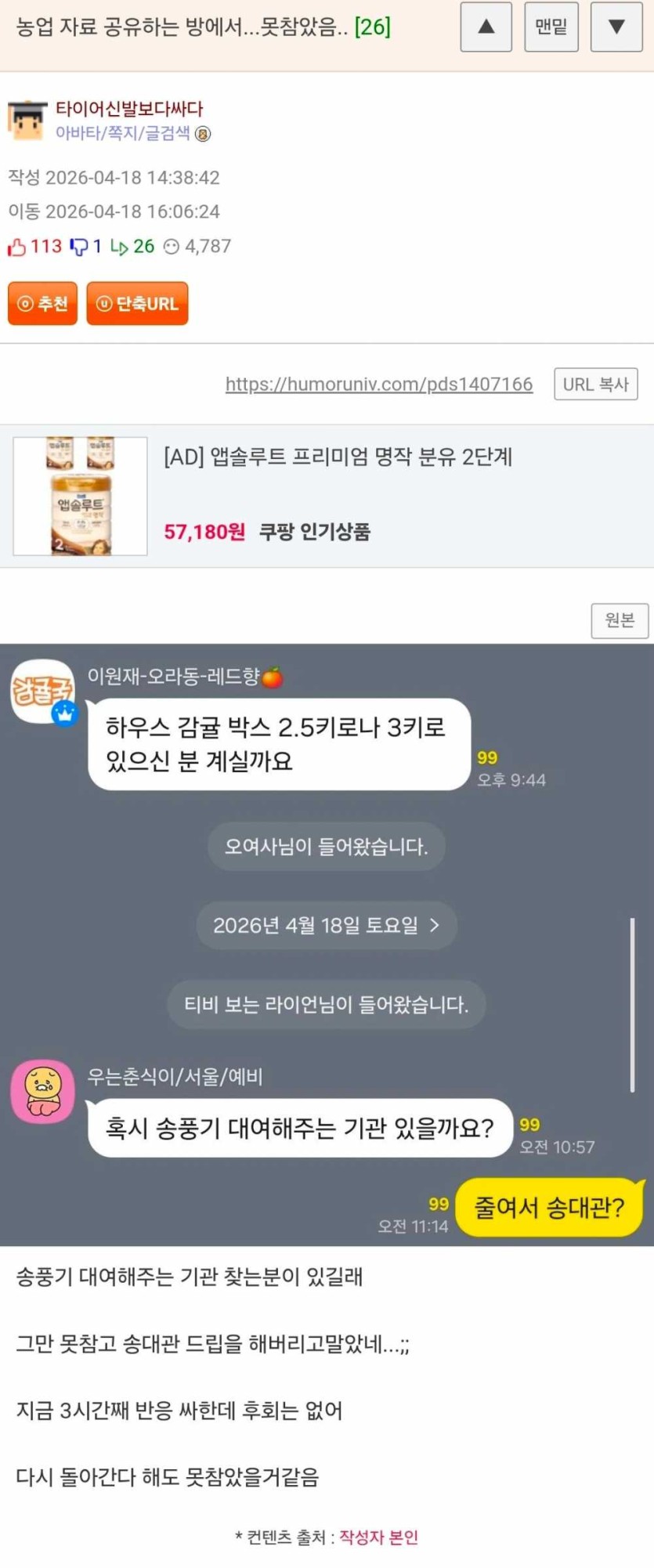This screenshot has height=1568, width=654.
Task: Recommend this post with 추천 button
Action: point(42,303)
